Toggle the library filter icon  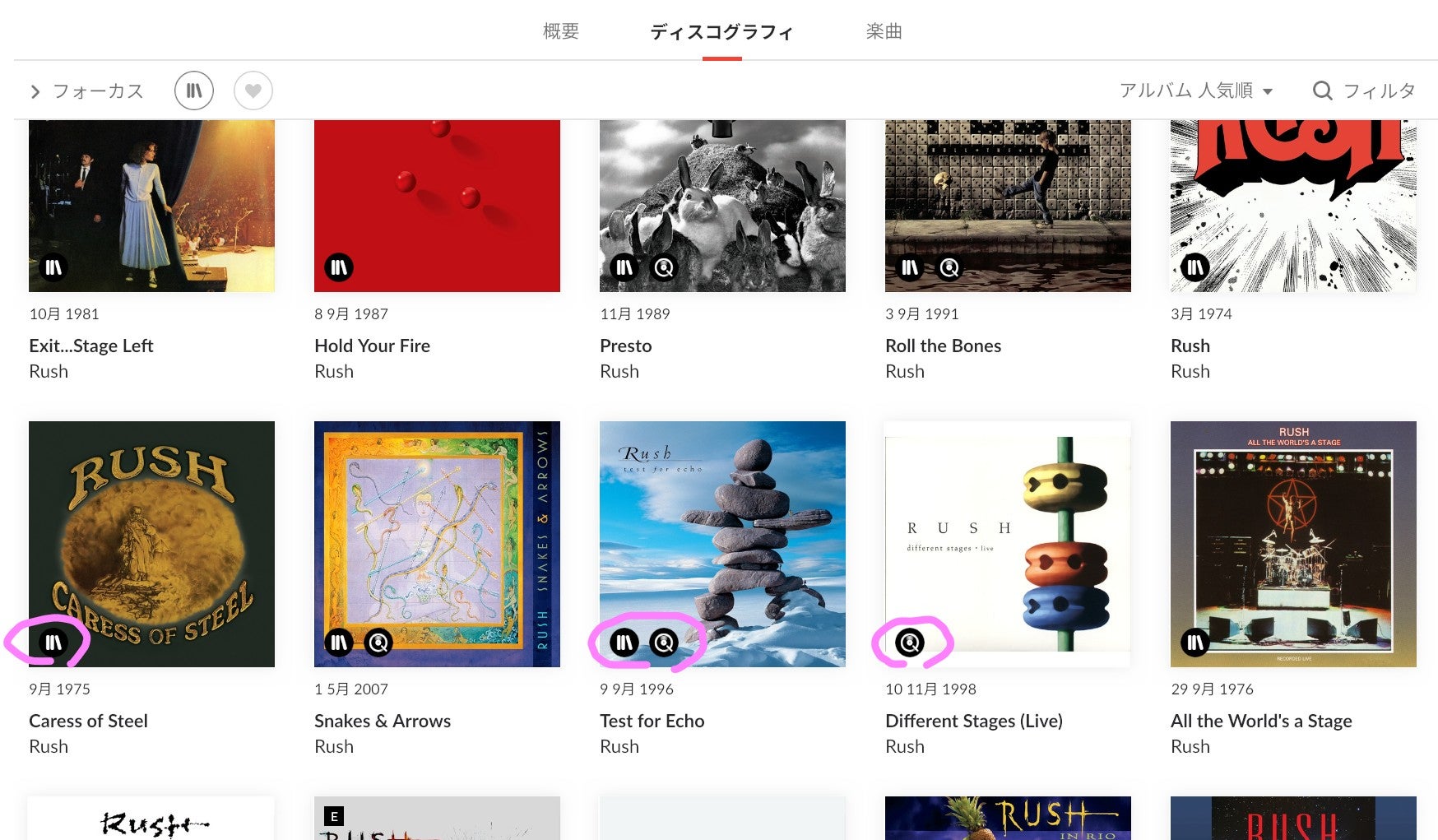(x=194, y=90)
